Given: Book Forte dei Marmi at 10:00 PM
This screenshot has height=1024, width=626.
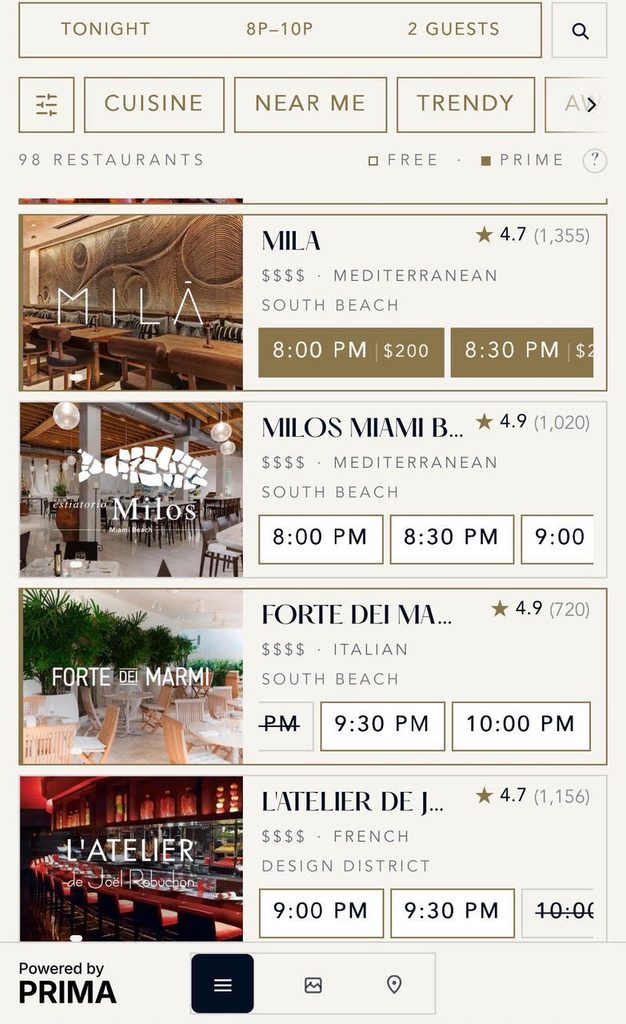Looking at the screenshot, I should pyautogui.click(x=521, y=726).
